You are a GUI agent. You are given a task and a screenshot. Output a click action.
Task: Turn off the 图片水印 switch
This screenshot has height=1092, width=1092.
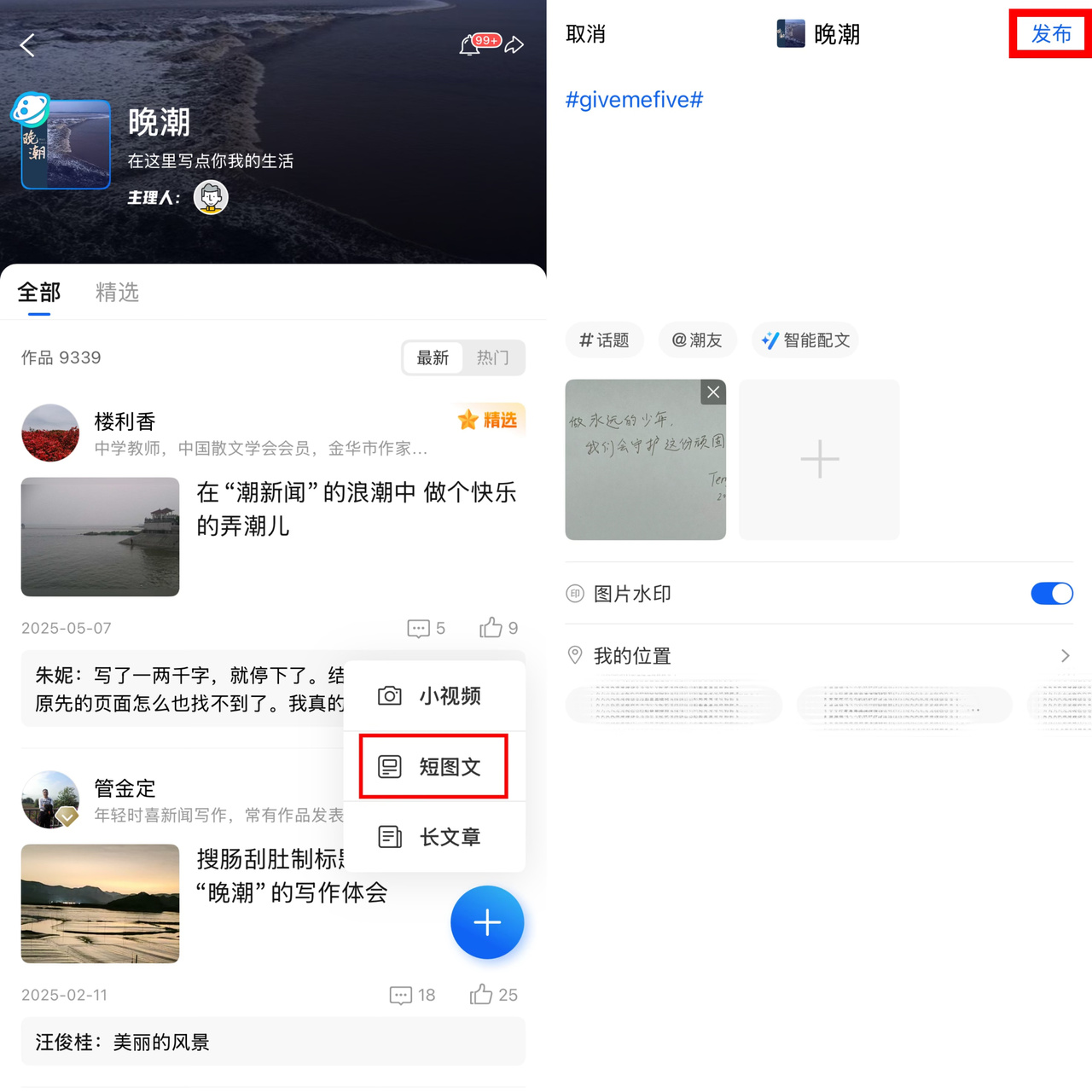tap(1051, 594)
